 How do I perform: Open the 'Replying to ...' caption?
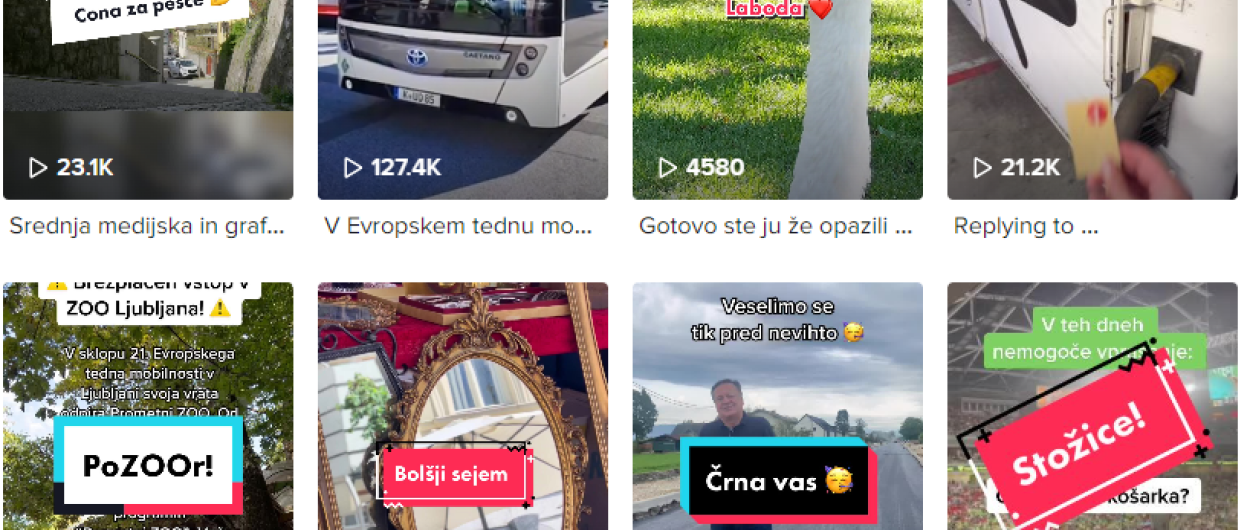[x=1025, y=226]
